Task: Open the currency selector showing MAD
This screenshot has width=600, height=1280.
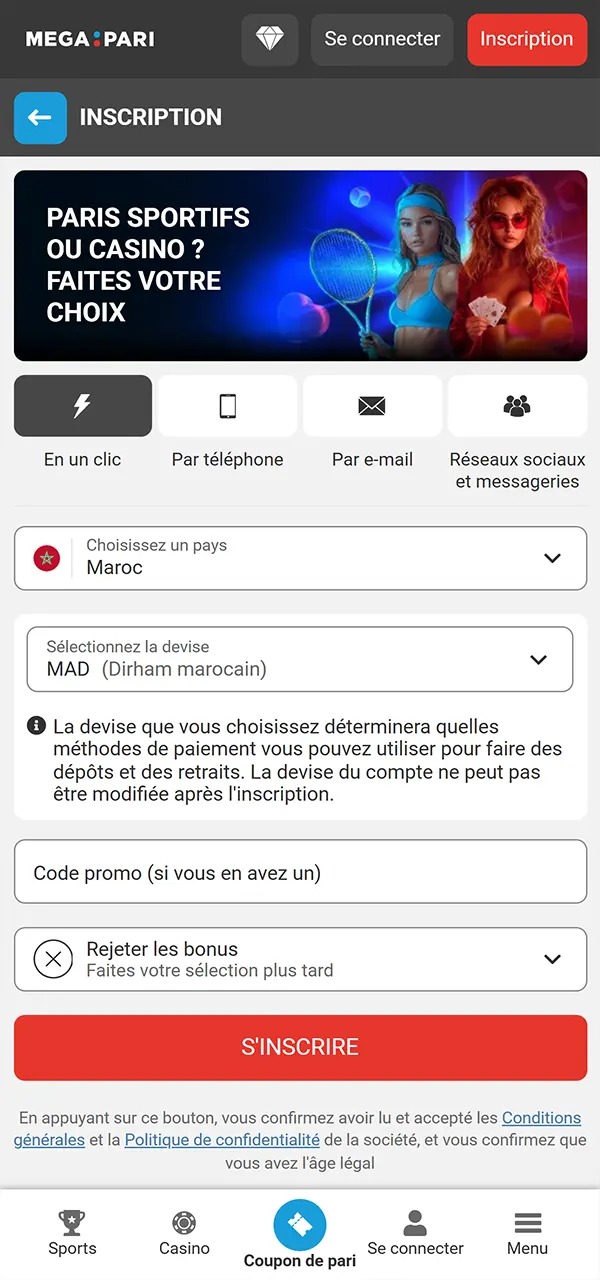Action: click(x=300, y=659)
